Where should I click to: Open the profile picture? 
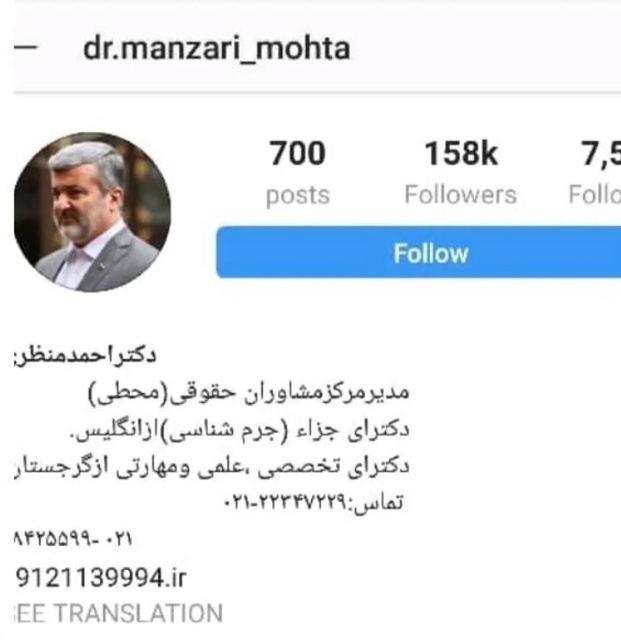click(92, 212)
